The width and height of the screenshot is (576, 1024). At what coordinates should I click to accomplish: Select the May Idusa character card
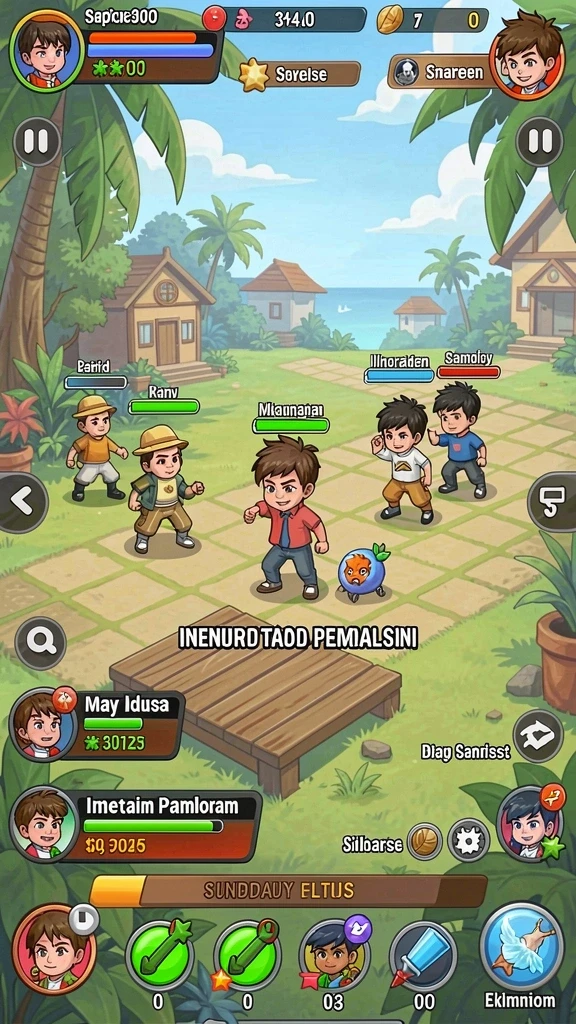(x=96, y=724)
